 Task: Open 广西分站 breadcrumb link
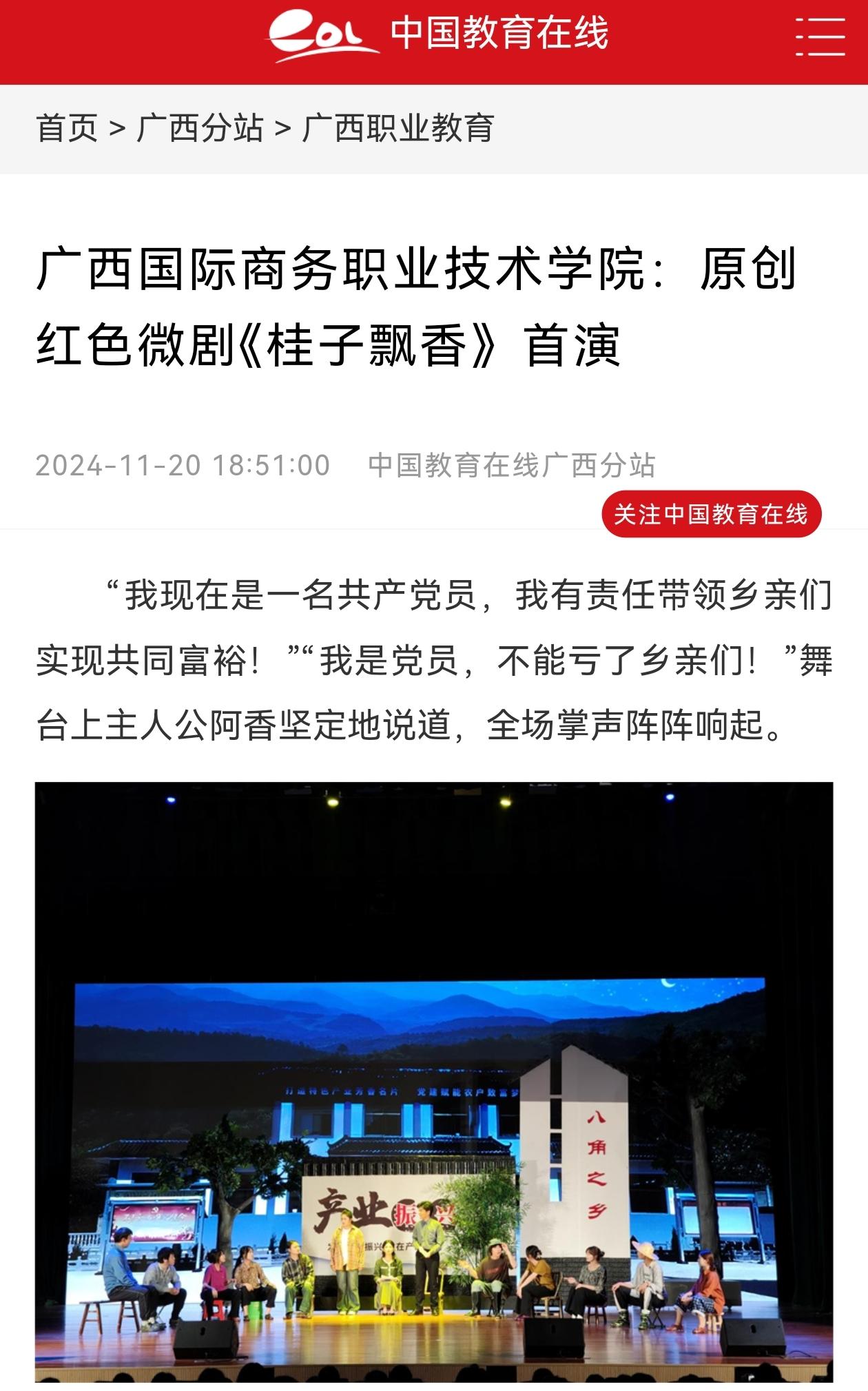click(200, 128)
